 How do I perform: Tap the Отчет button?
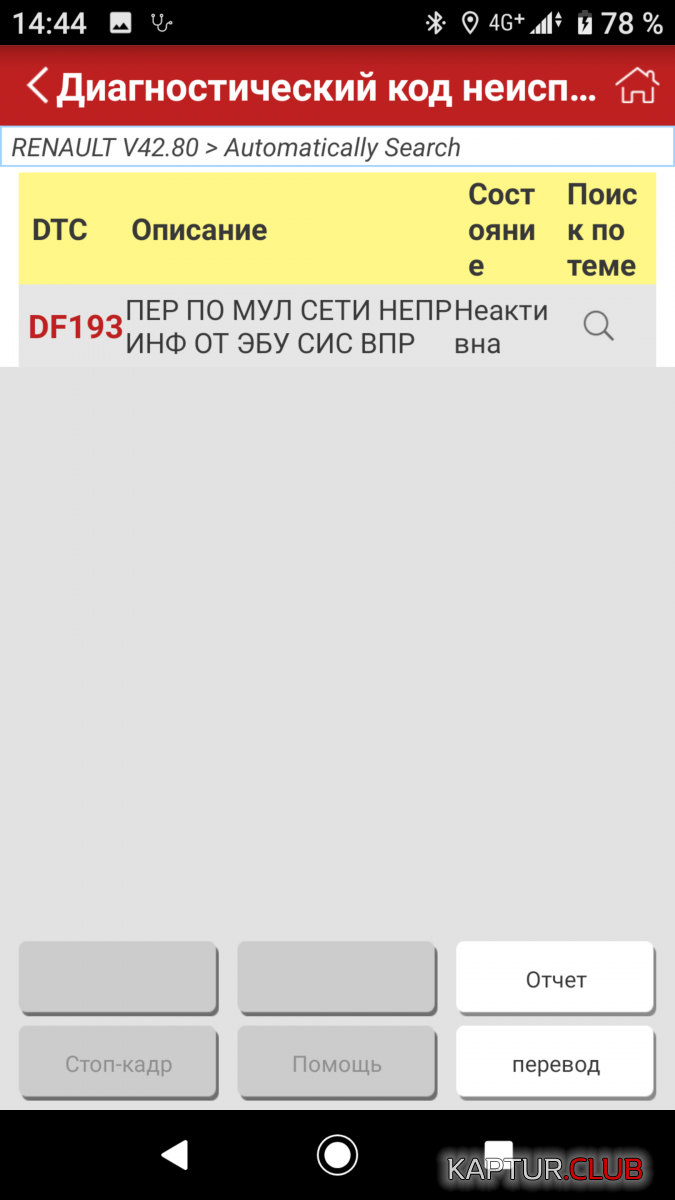tap(556, 979)
